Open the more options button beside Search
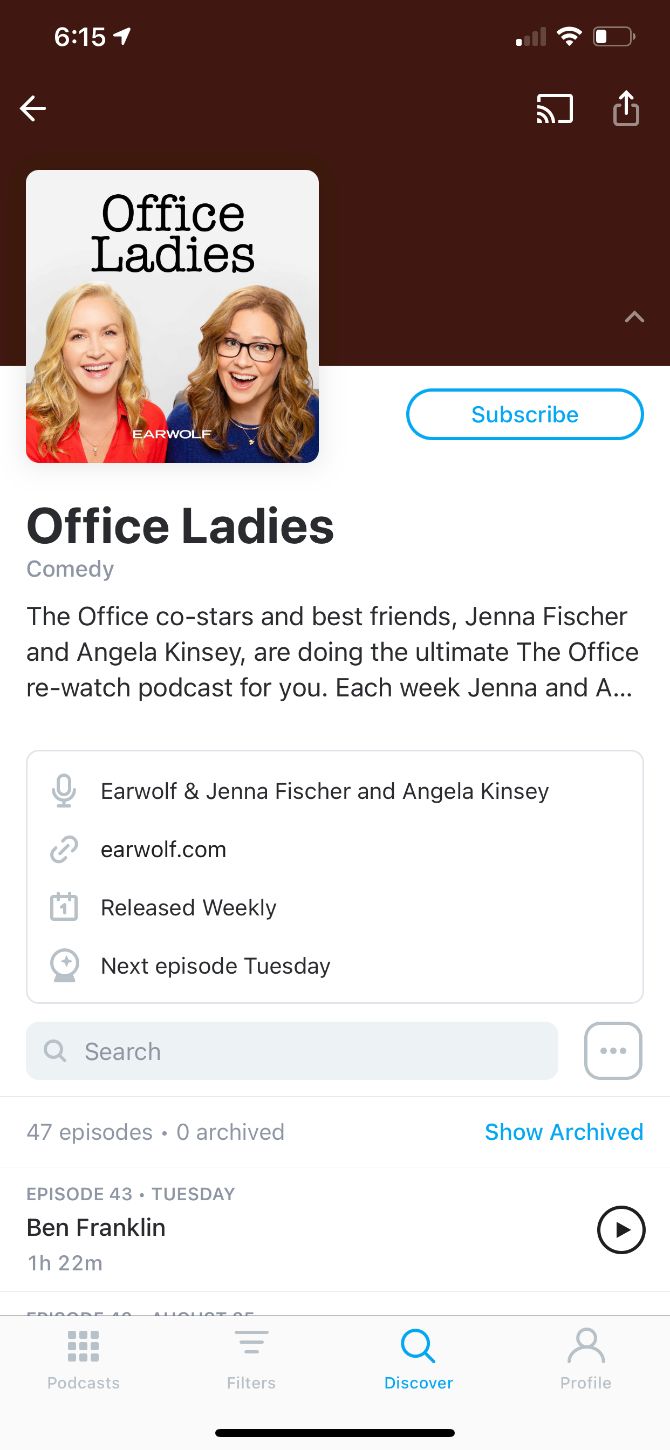Image resolution: width=670 pixels, height=1450 pixels. point(613,1051)
